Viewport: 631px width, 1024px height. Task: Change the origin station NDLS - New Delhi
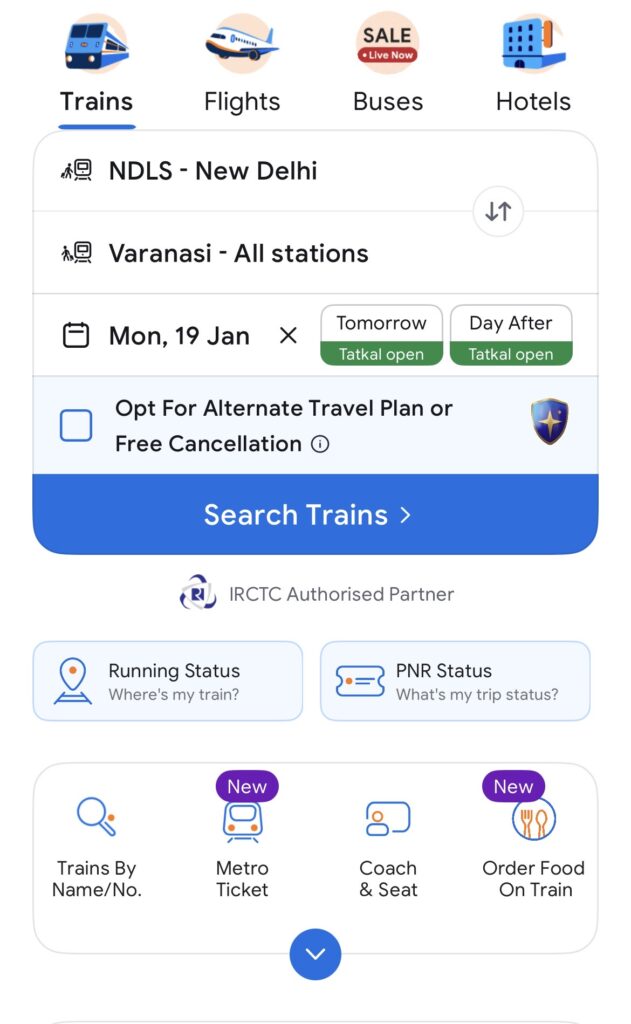[213, 171]
